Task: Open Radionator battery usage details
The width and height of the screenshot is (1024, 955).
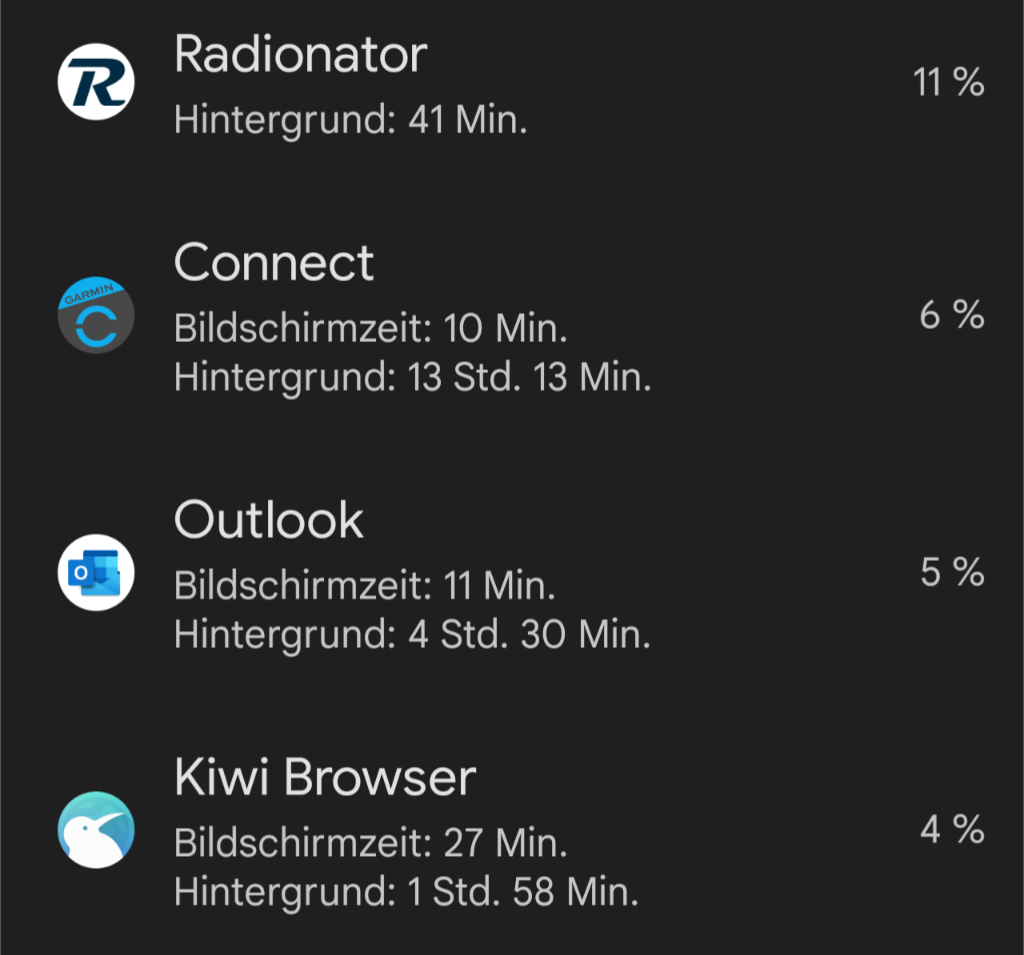Action: (510, 85)
